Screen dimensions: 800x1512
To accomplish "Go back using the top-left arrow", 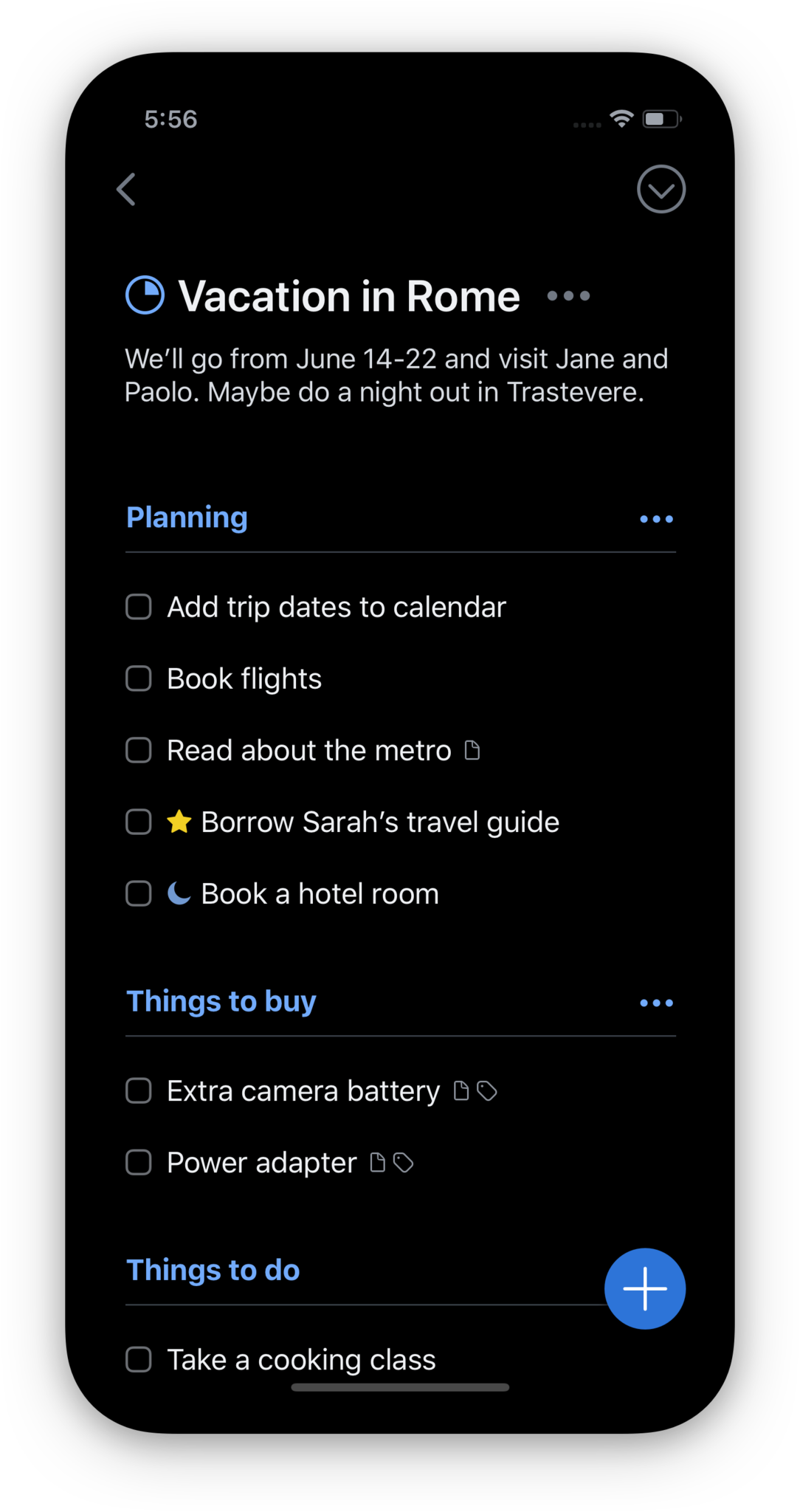I will click(127, 190).
